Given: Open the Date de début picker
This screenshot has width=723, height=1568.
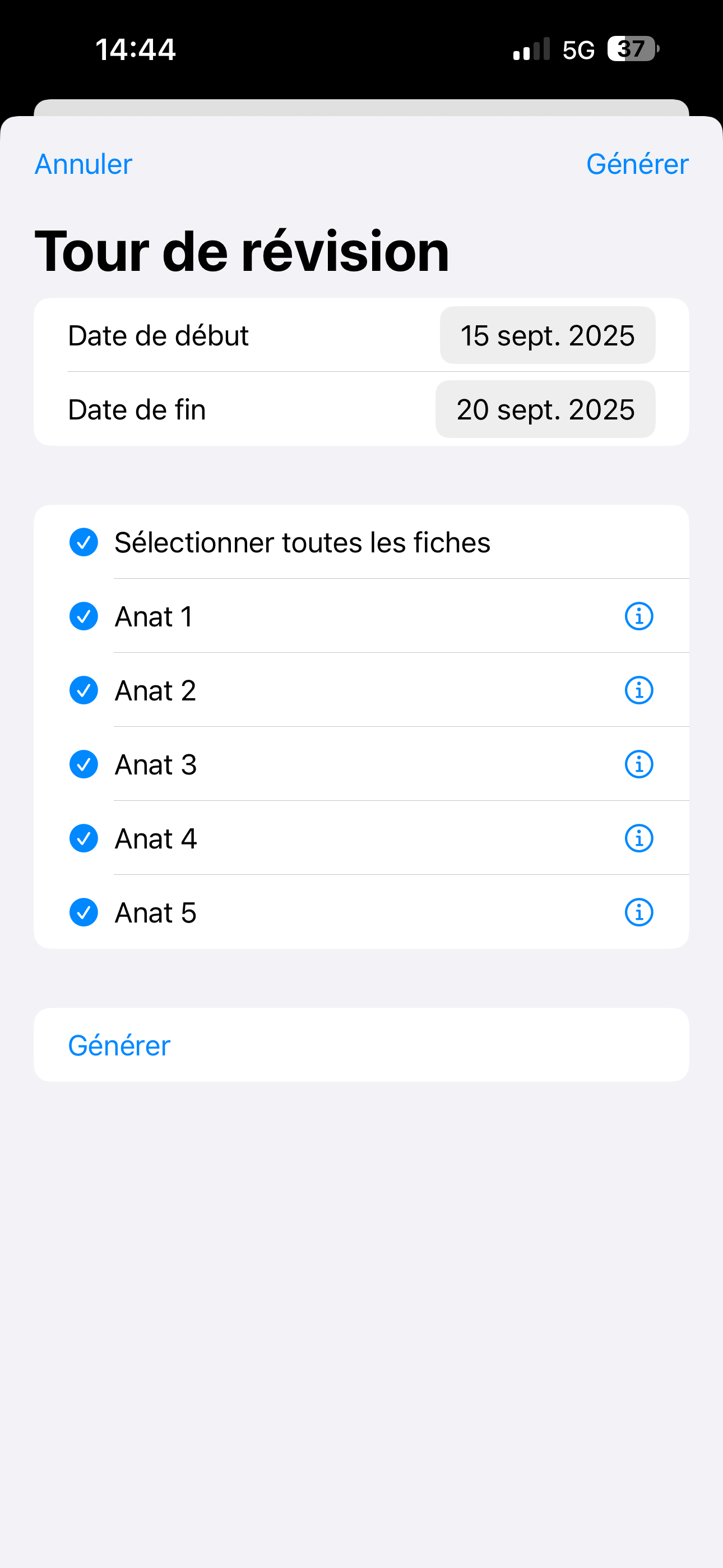Looking at the screenshot, I should click(x=547, y=335).
